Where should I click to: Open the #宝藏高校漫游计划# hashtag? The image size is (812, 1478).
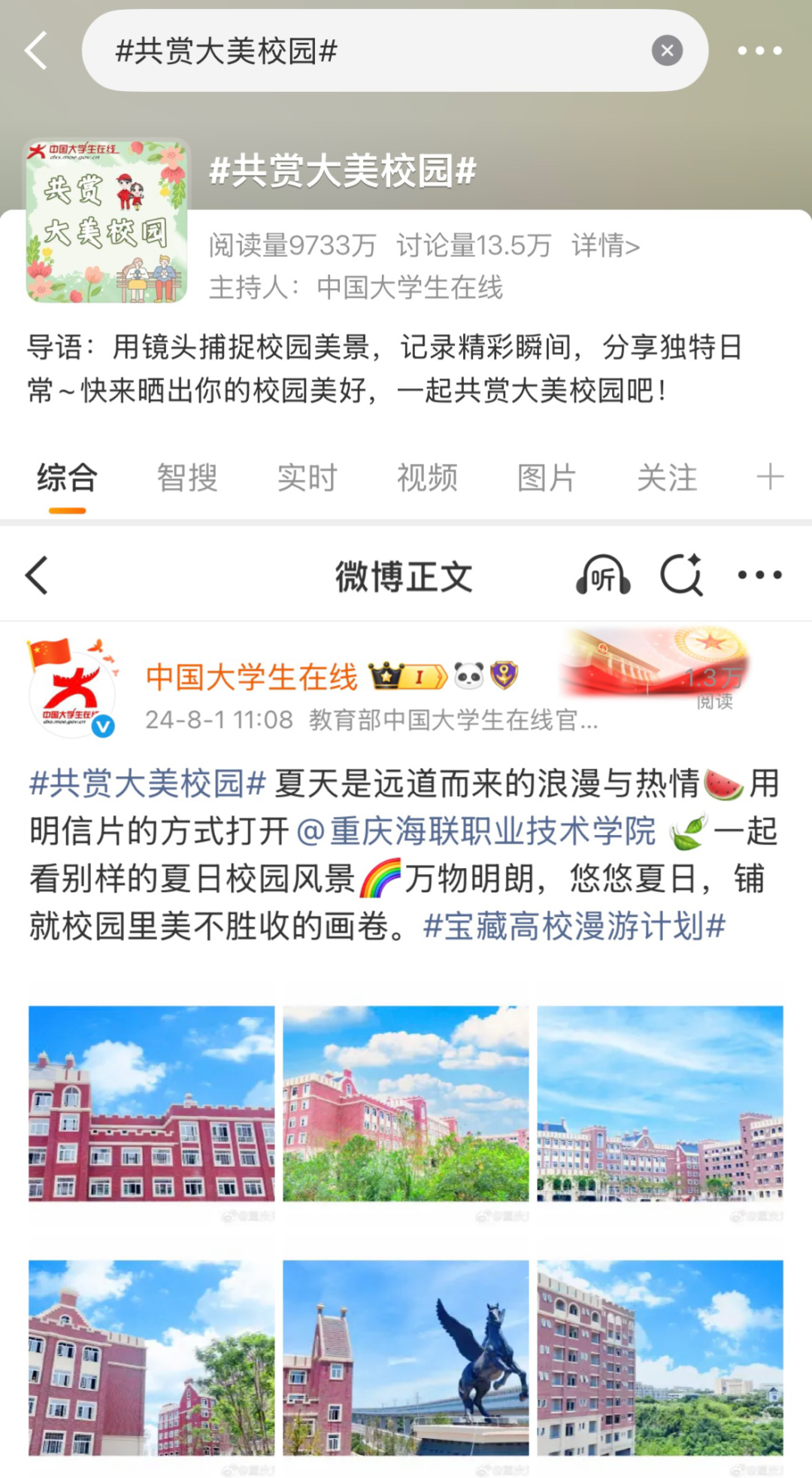coord(574,926)
